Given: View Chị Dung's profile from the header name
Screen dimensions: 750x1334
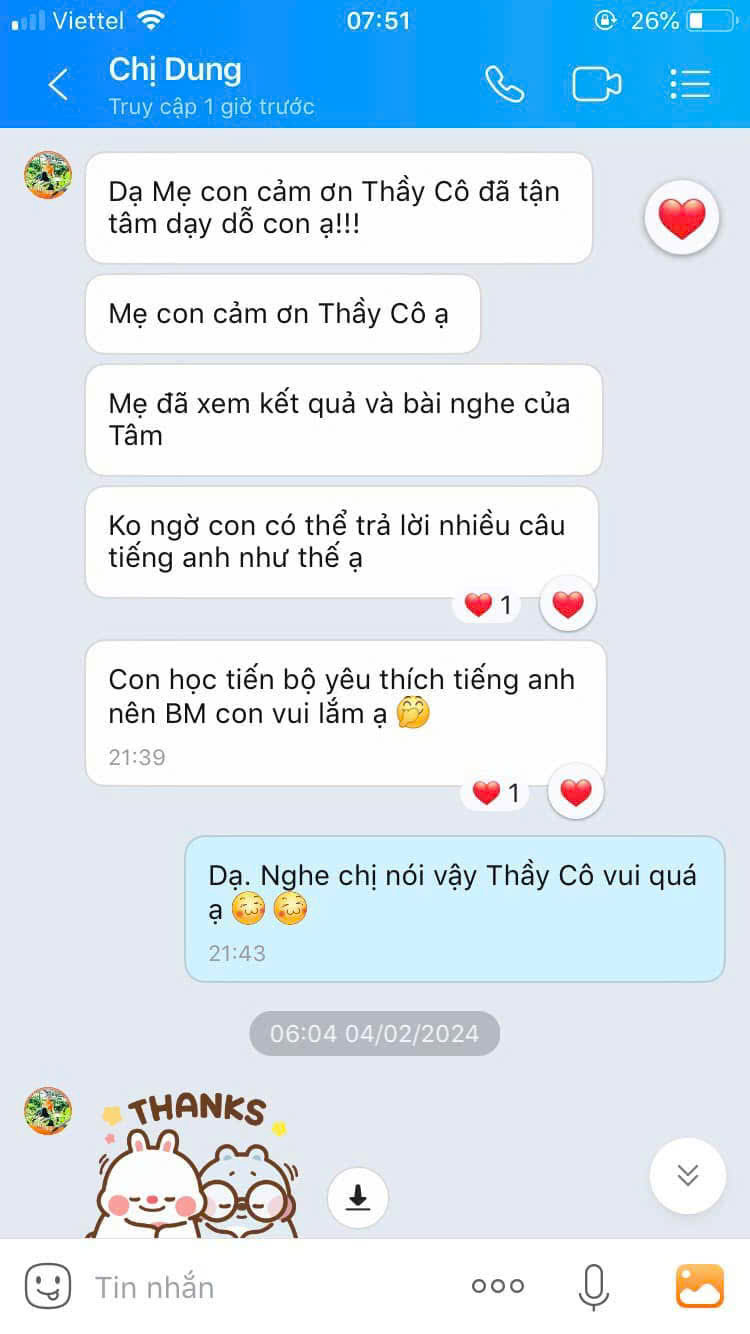Looking at the screenshot, I should point(176,70).
